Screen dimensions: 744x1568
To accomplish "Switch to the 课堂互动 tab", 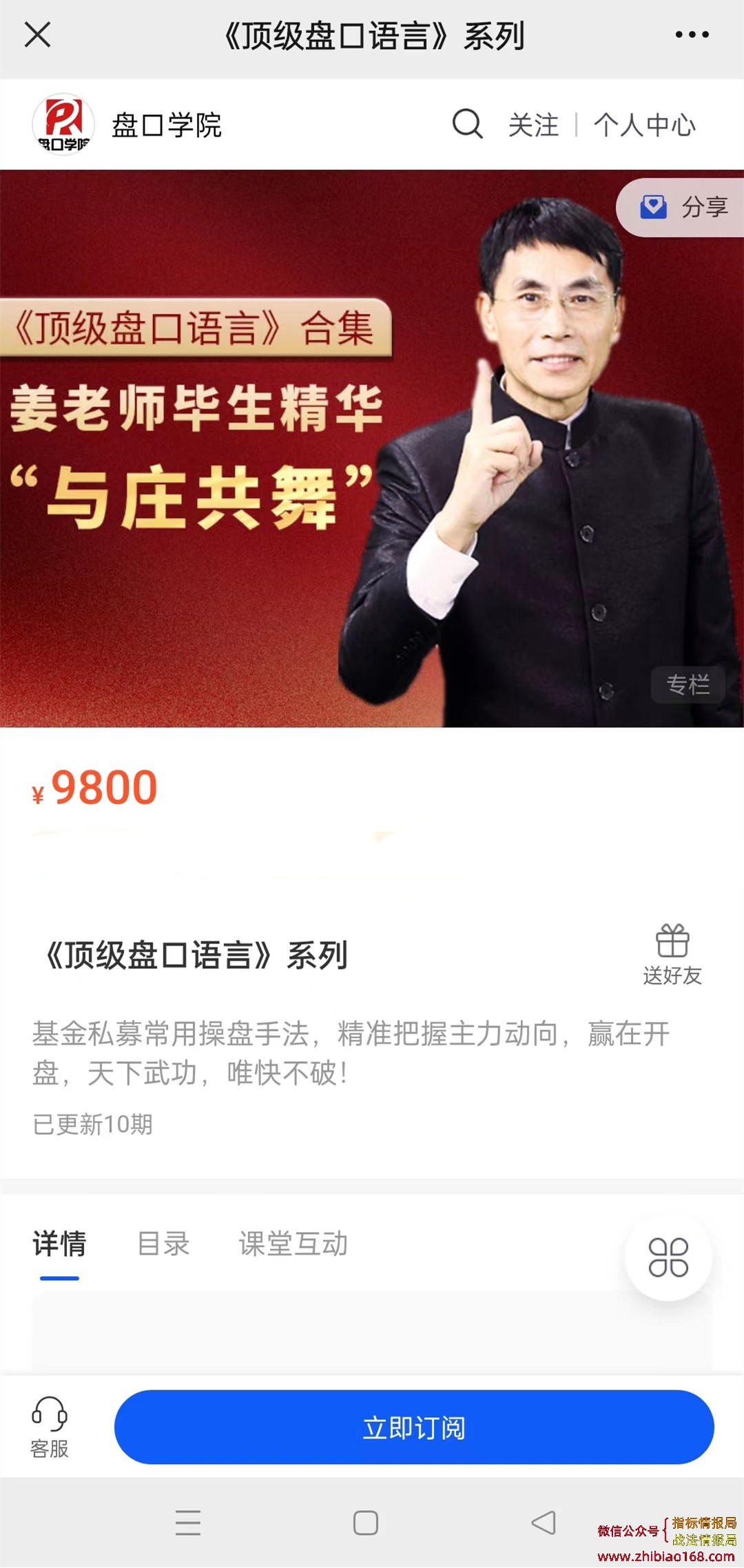I will coord(293,1244).
